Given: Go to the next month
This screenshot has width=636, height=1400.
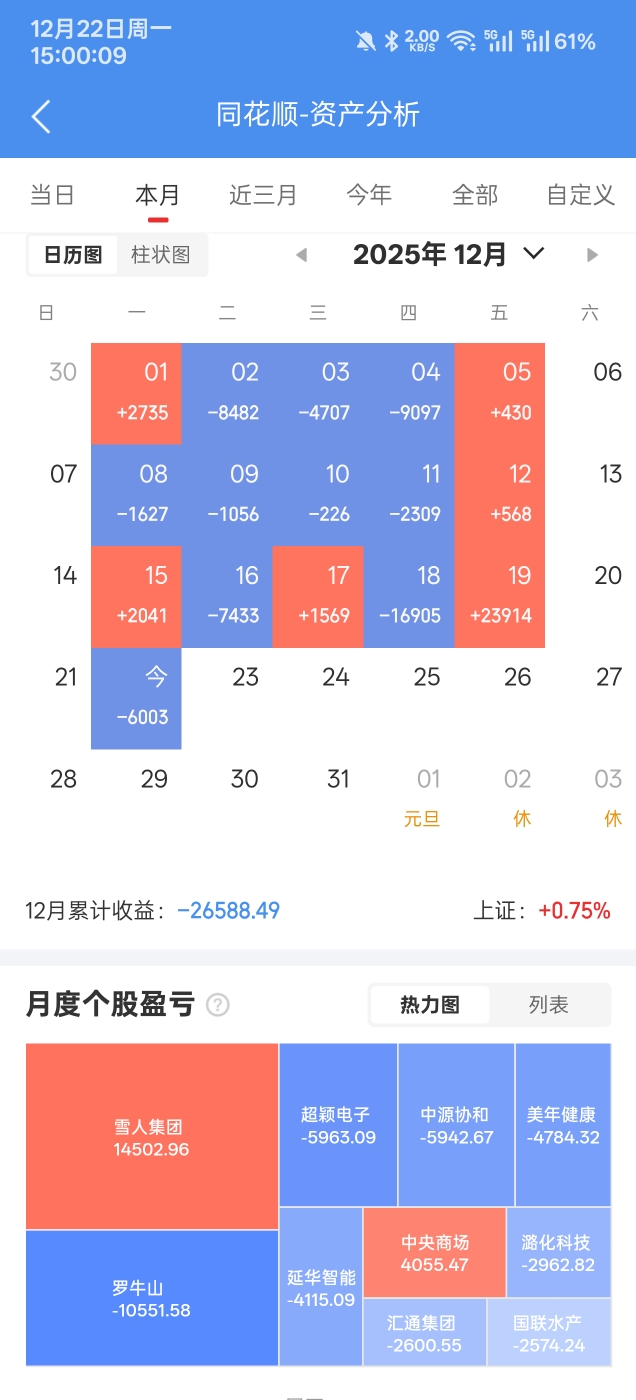Looking at the screenshot, I should pos(592,255).
